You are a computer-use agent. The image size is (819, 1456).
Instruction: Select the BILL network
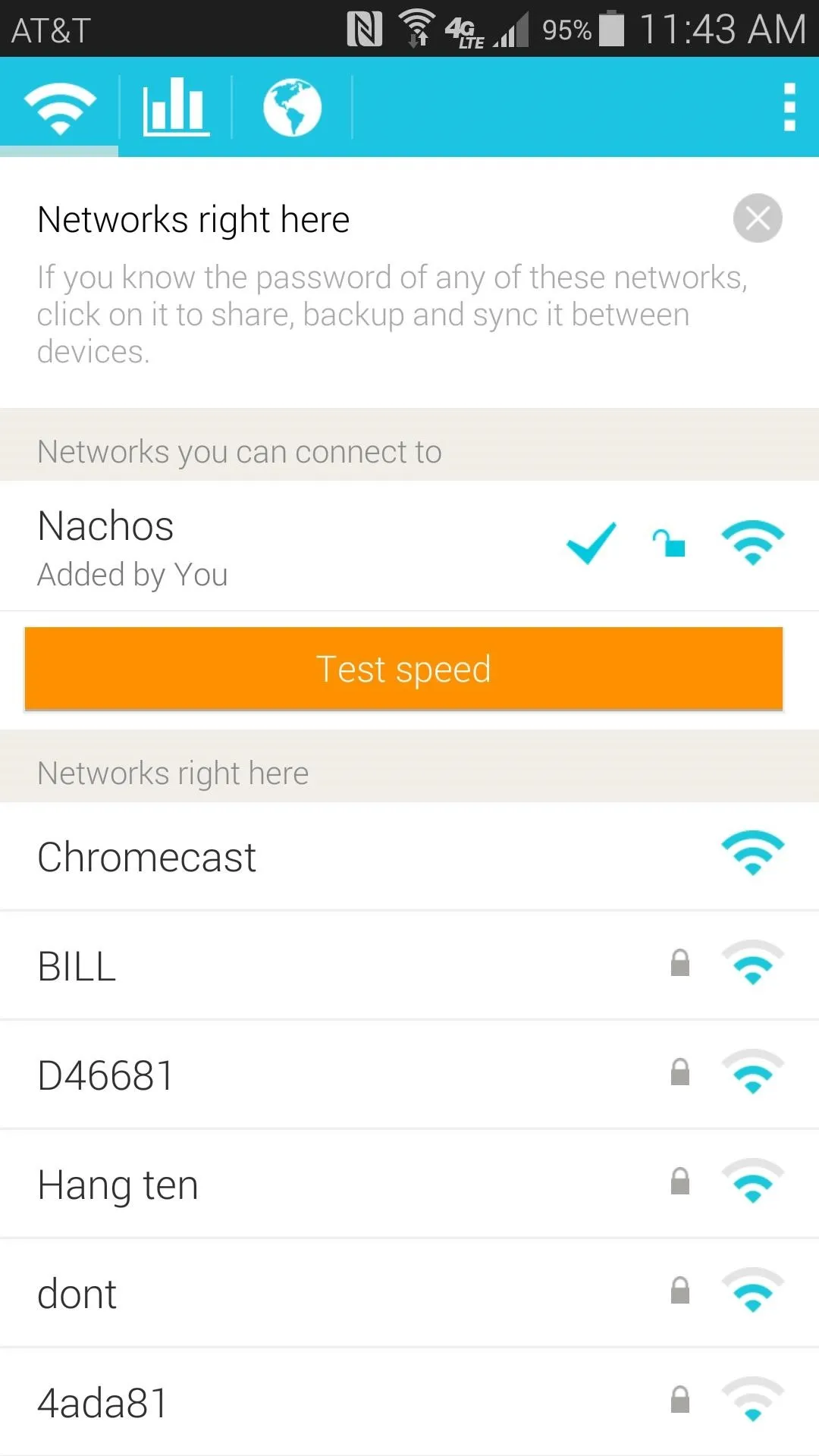[x=409, y=966]
